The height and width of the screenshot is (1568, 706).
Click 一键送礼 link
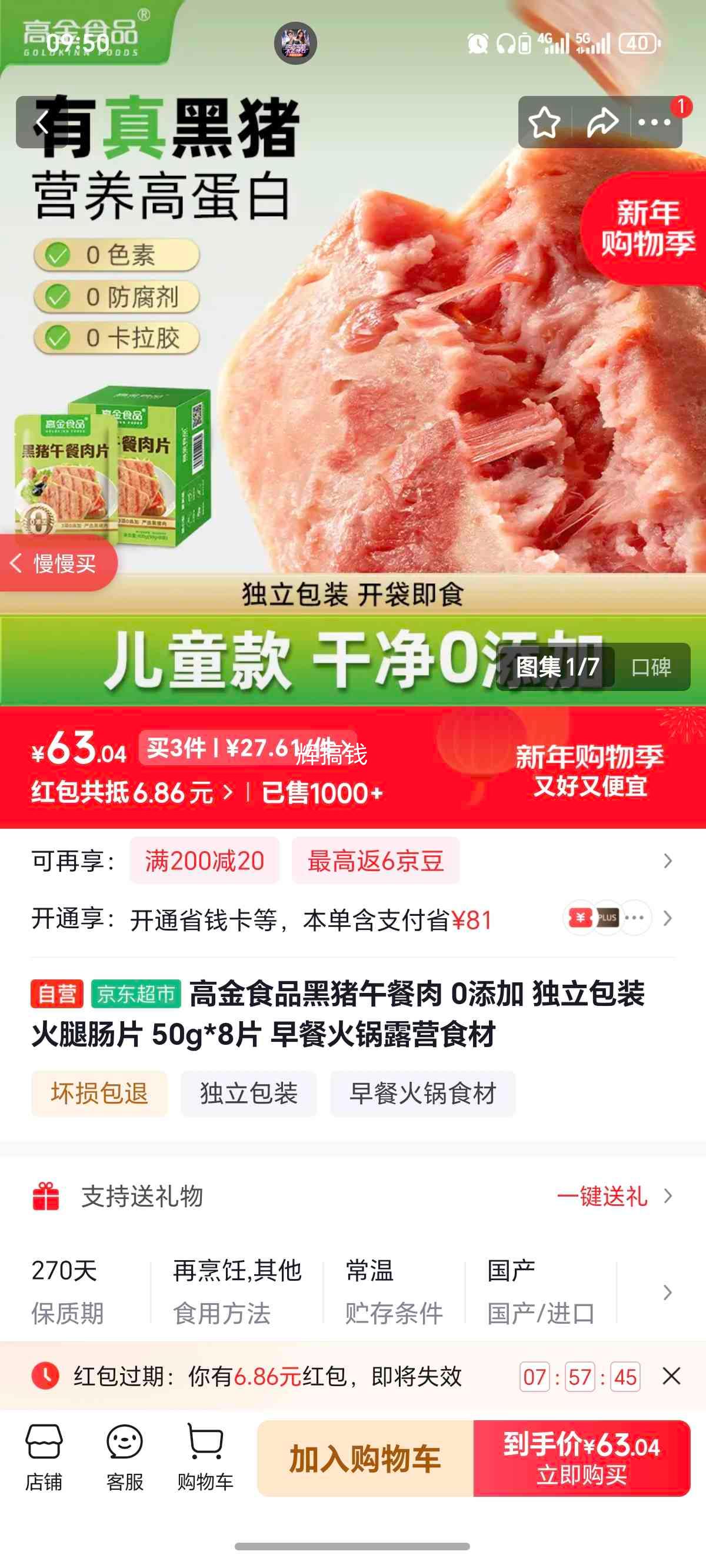tap(602, 1197)
